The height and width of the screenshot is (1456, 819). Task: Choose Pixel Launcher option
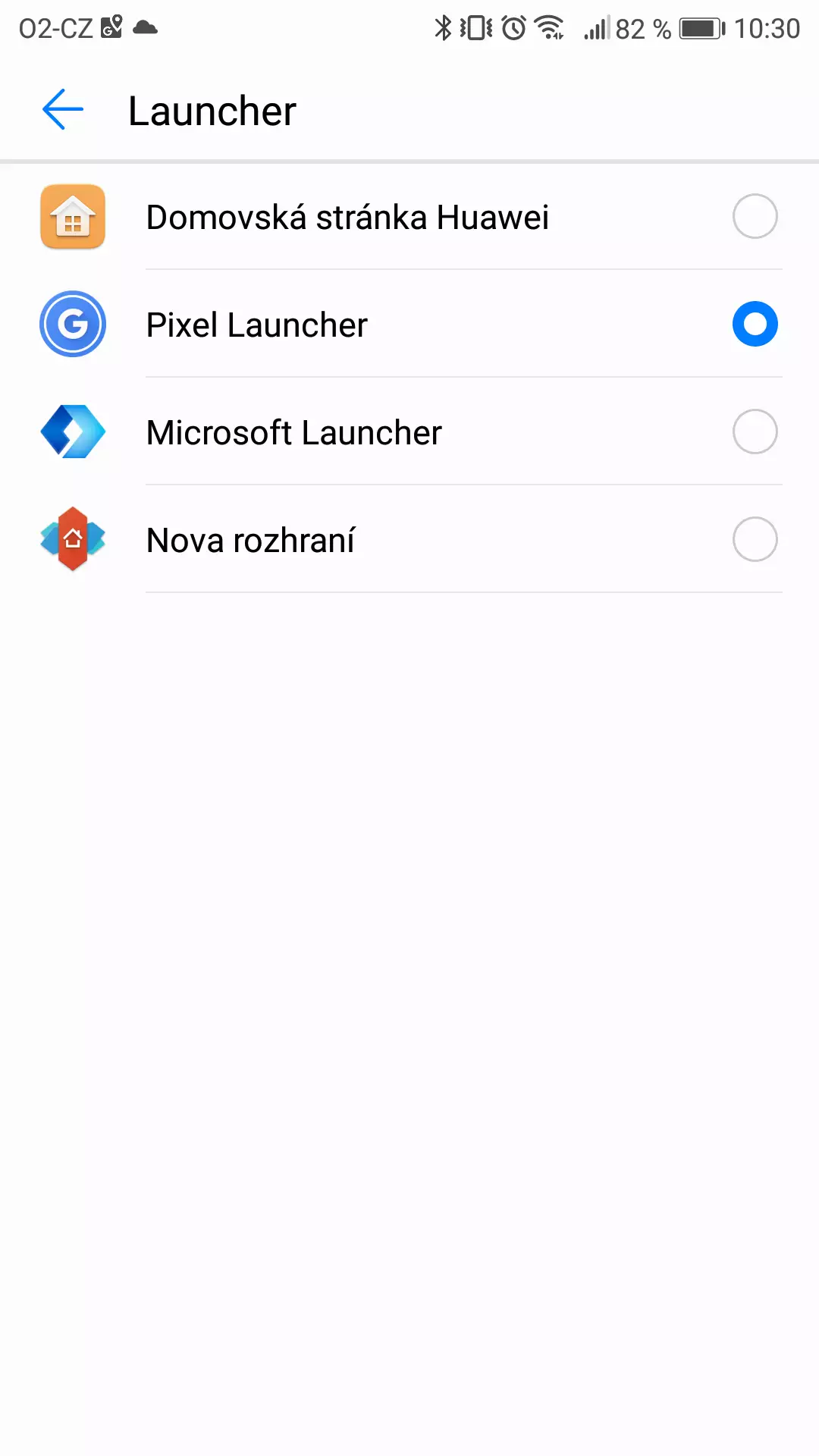409,325
